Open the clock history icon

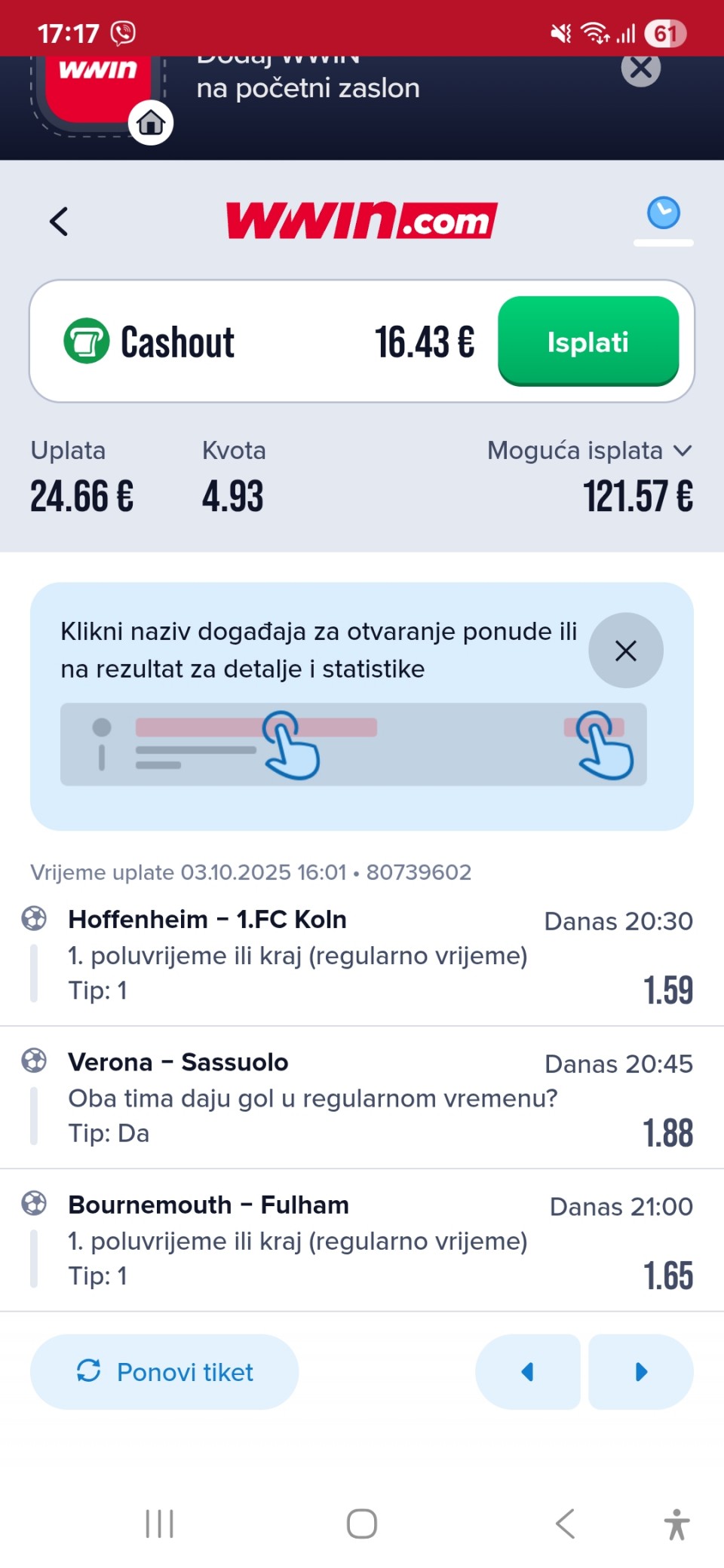(x=663, y=213)
